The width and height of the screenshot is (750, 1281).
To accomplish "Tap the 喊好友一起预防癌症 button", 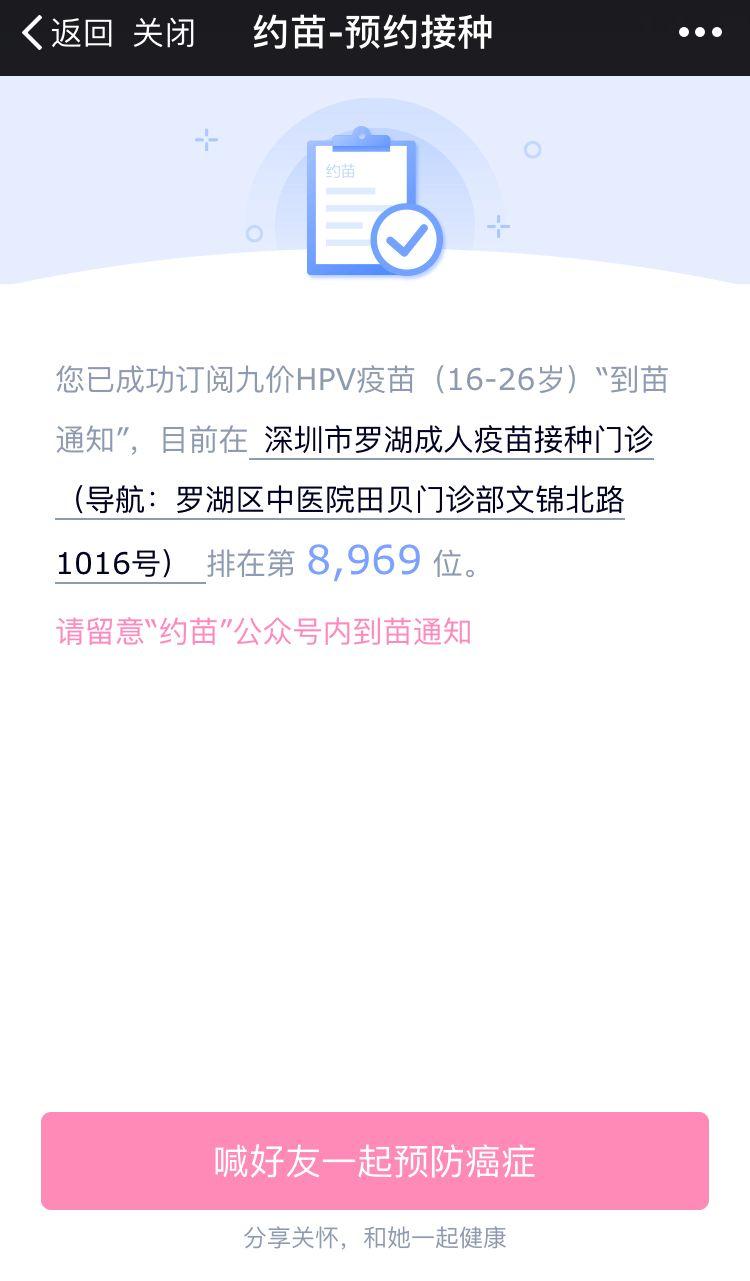I will 375,1161.
